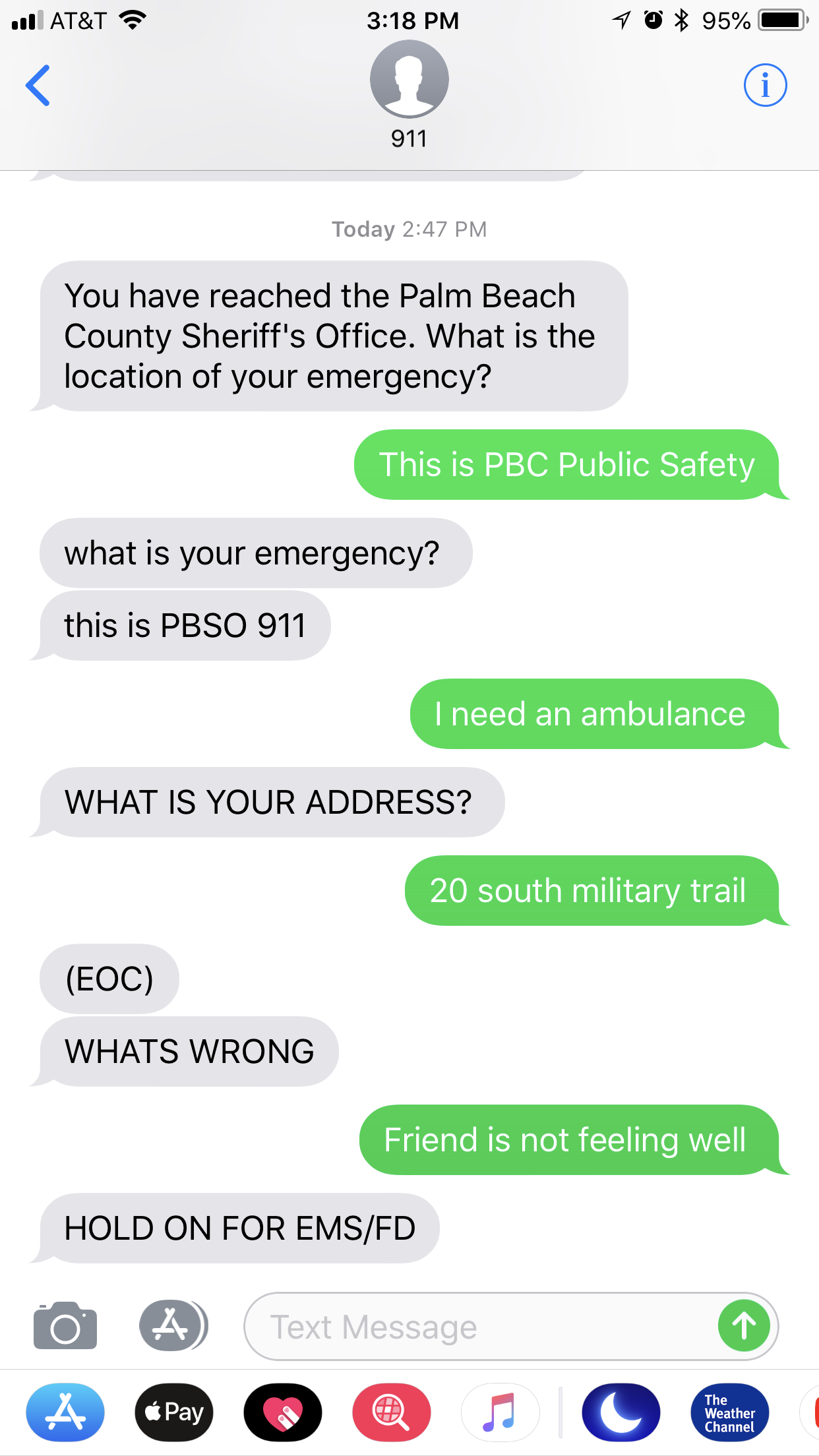The image size is (819, 1456).
Task: Tap the send message arrow
Action: pos(744,1326)
